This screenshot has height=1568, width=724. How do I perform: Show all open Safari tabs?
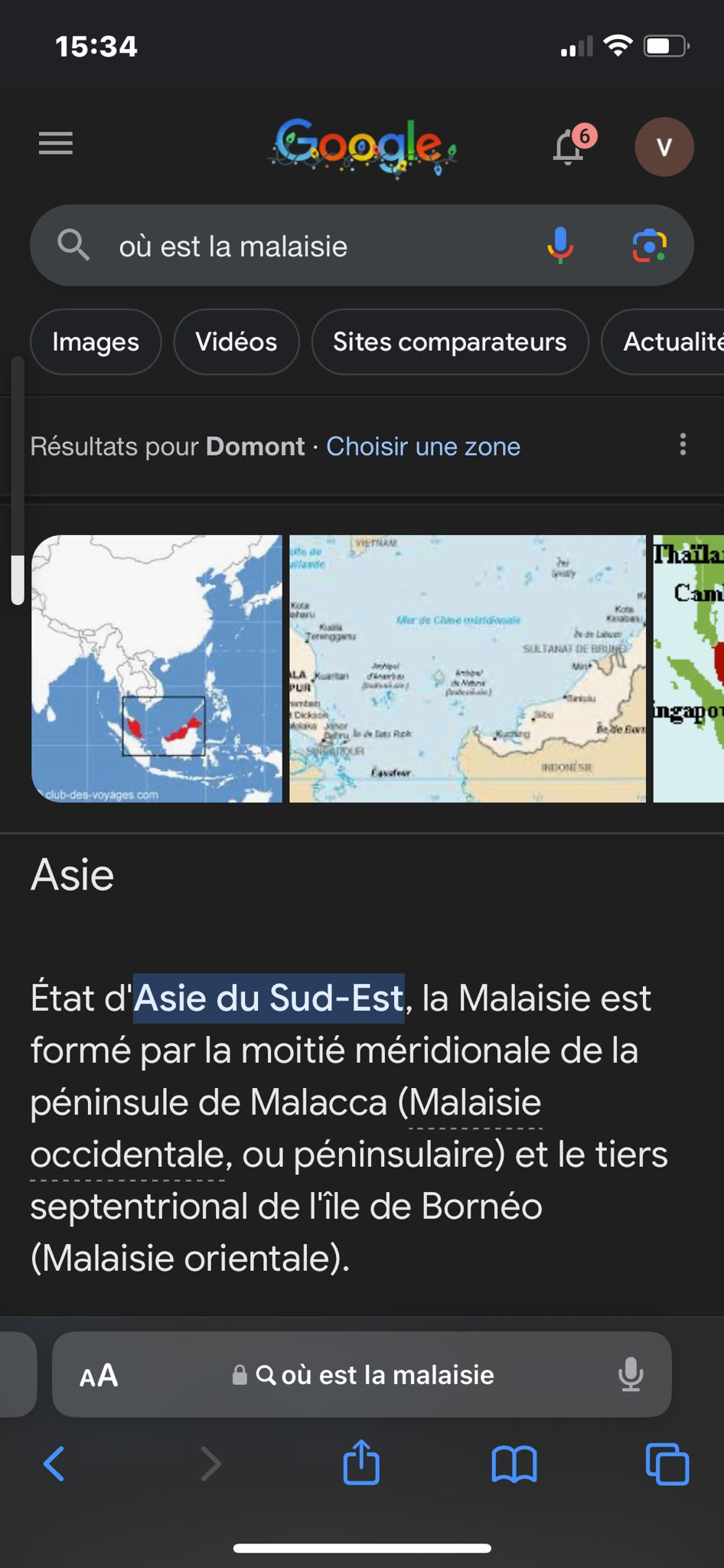[x=667, y=1464]
